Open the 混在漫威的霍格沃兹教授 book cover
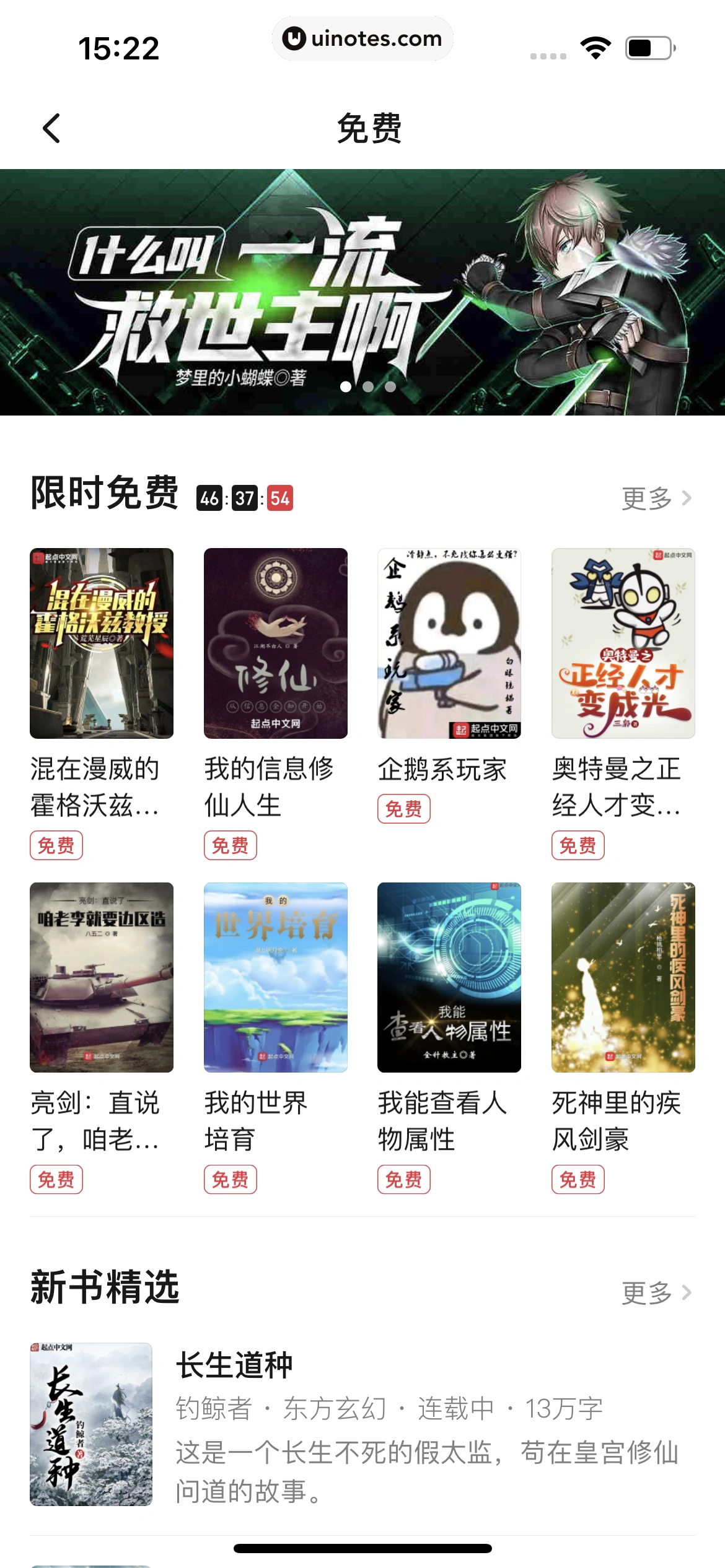Image resolution: width=725 pixels, height=1568 pixels. click(102, 643)
